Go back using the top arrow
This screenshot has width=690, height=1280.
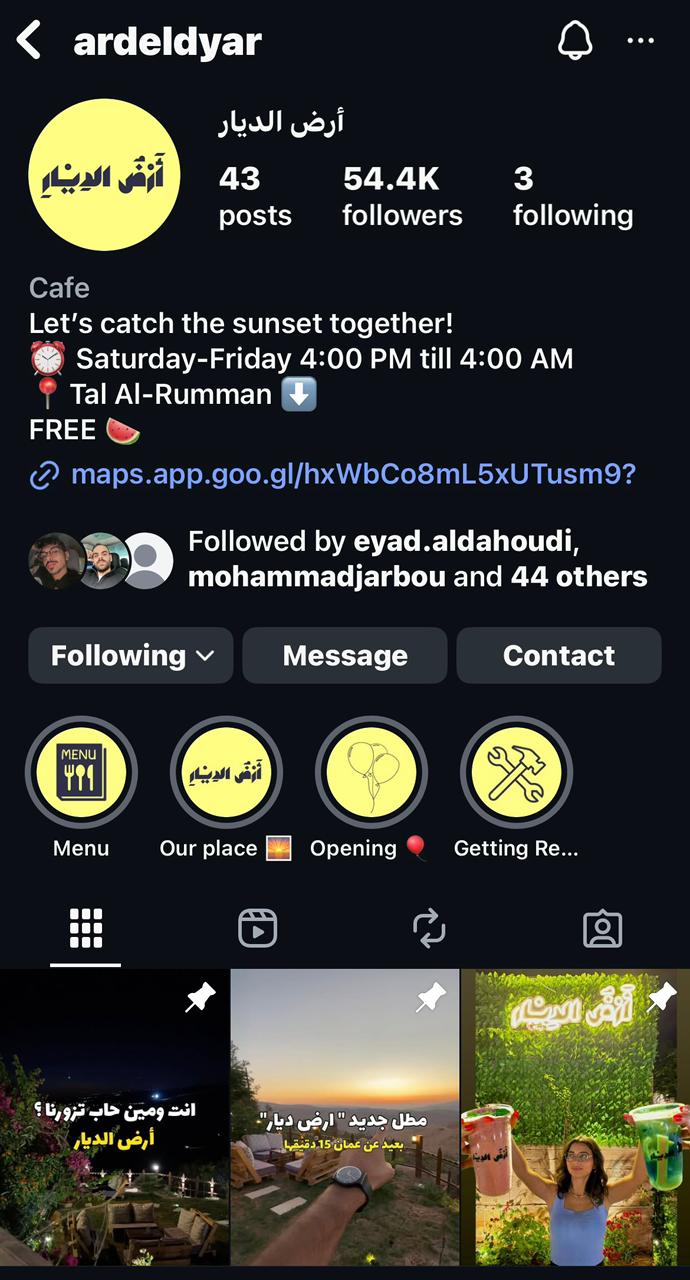[30, 42]
